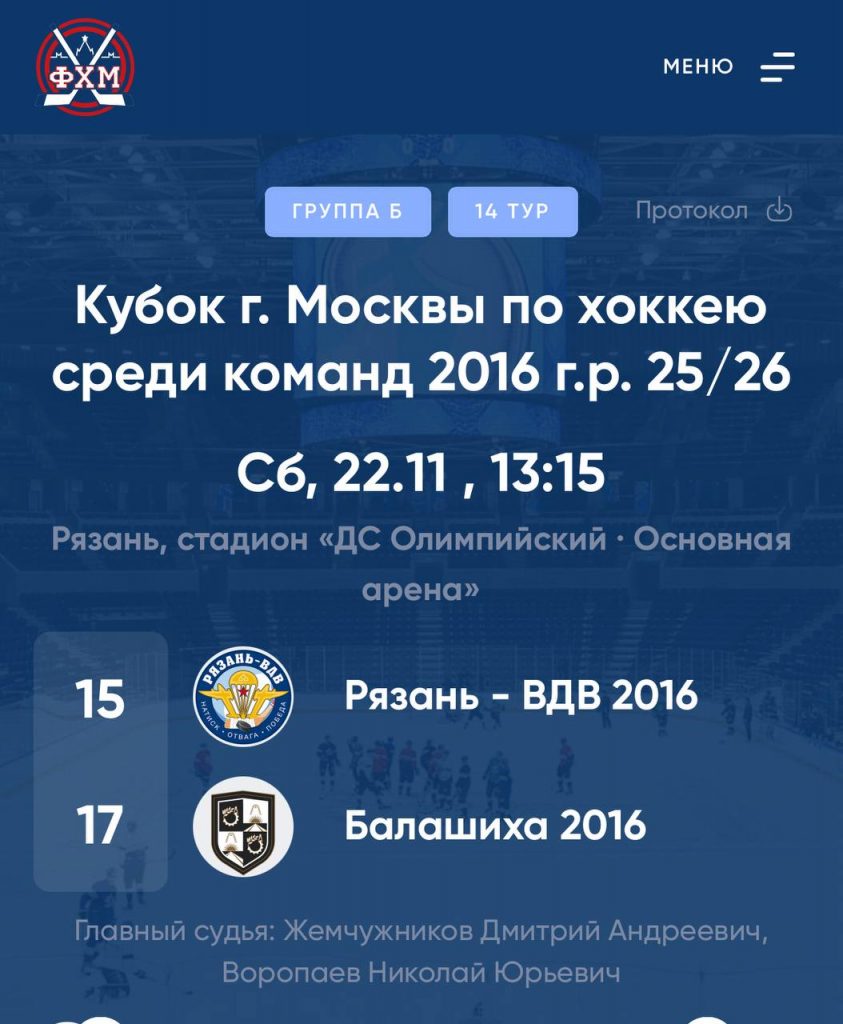The height and width of the screenshot is (1024, 843).
Task: View the Балашиха 2016 team page
Action: click(x=495, y=826)
